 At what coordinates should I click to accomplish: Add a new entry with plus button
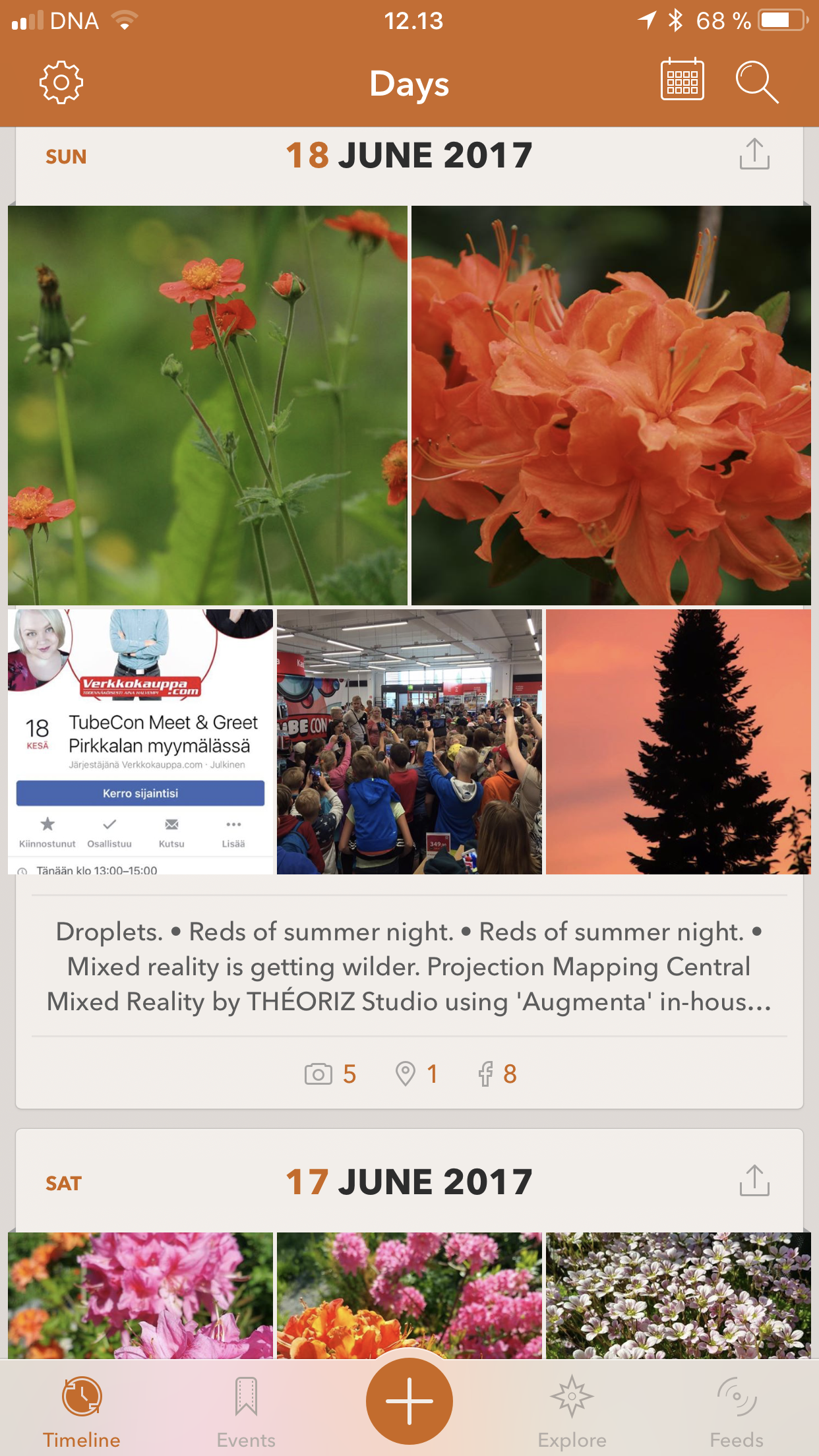click(x=409, y=1401)
